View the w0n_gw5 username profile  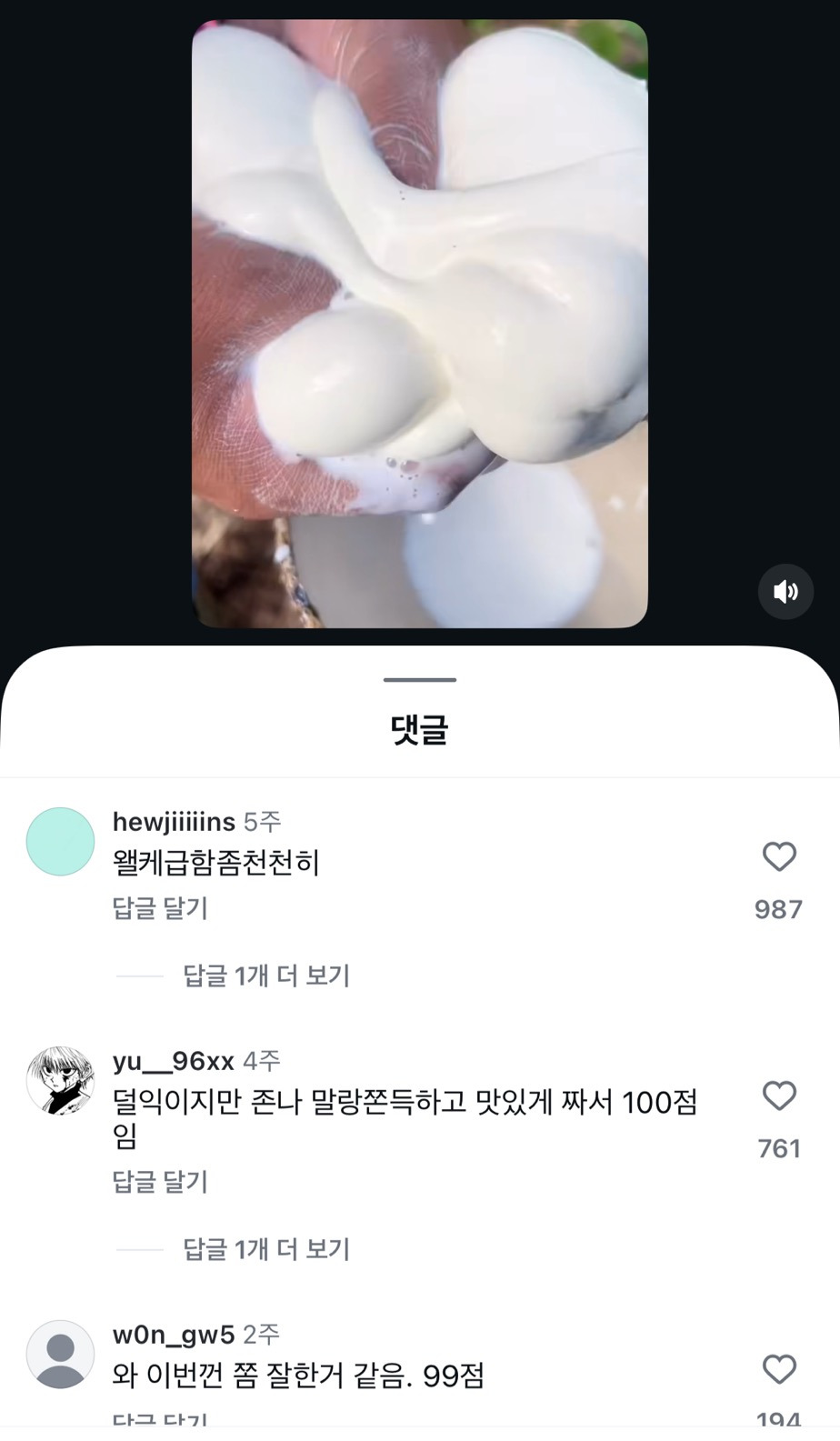pyautogui.click(x=174, y=1335)
